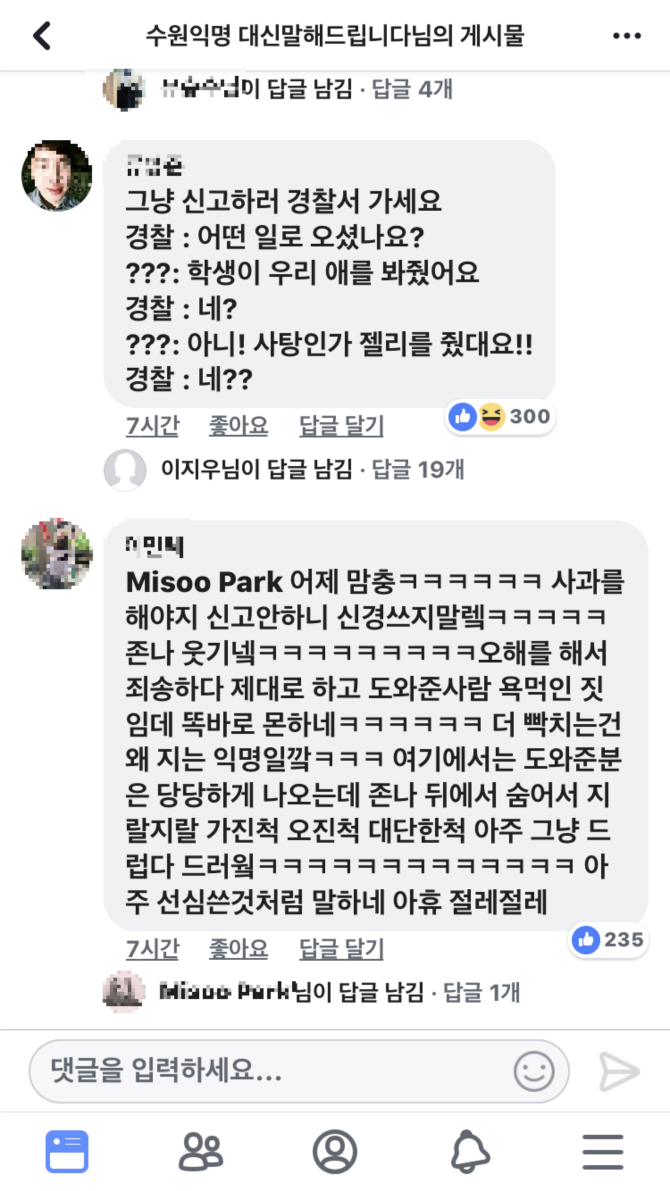
Task: Open the hamburger menu tab
Action: (603, 1152)
